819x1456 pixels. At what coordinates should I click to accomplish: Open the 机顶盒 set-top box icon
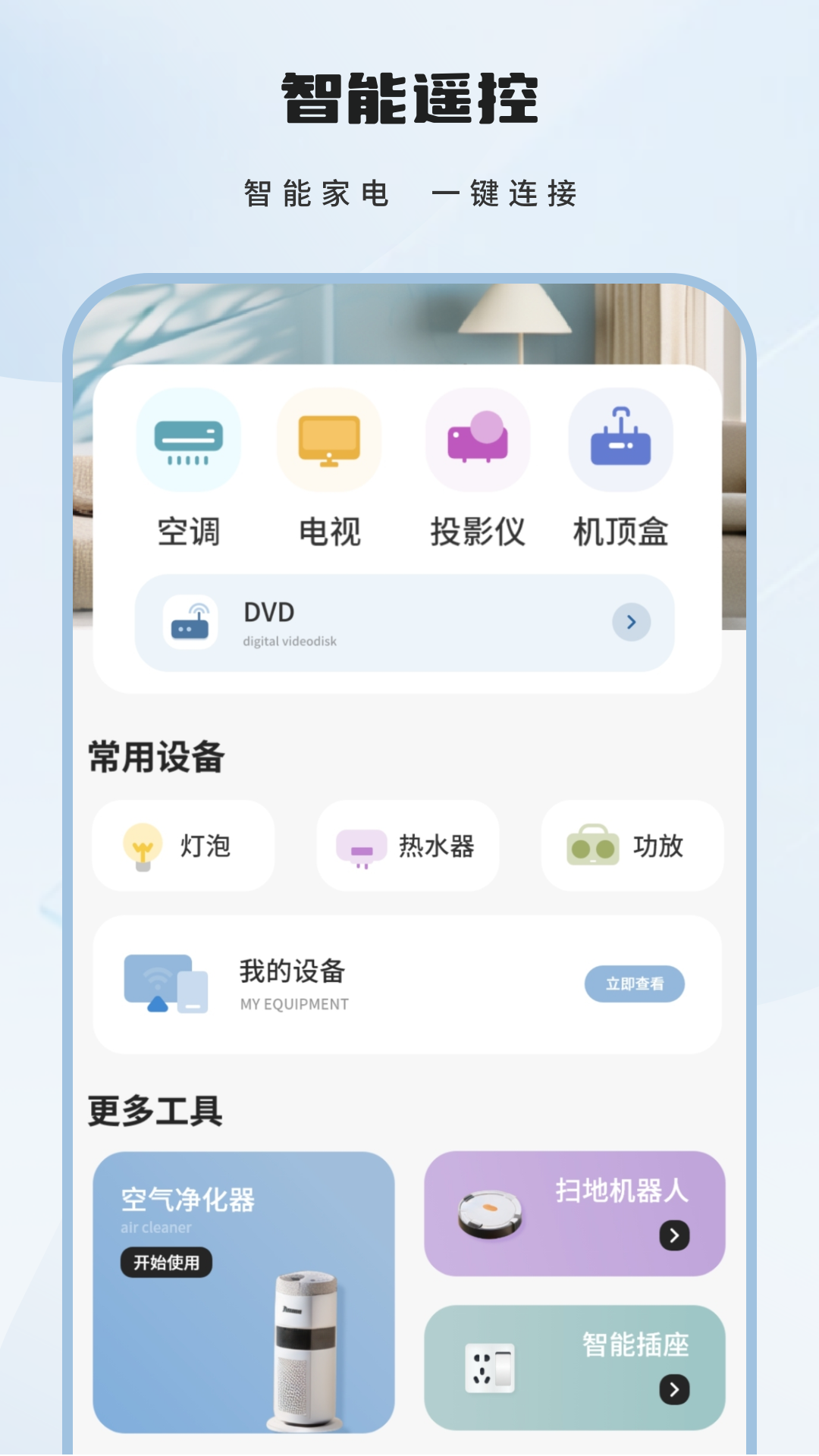(622, 441)
